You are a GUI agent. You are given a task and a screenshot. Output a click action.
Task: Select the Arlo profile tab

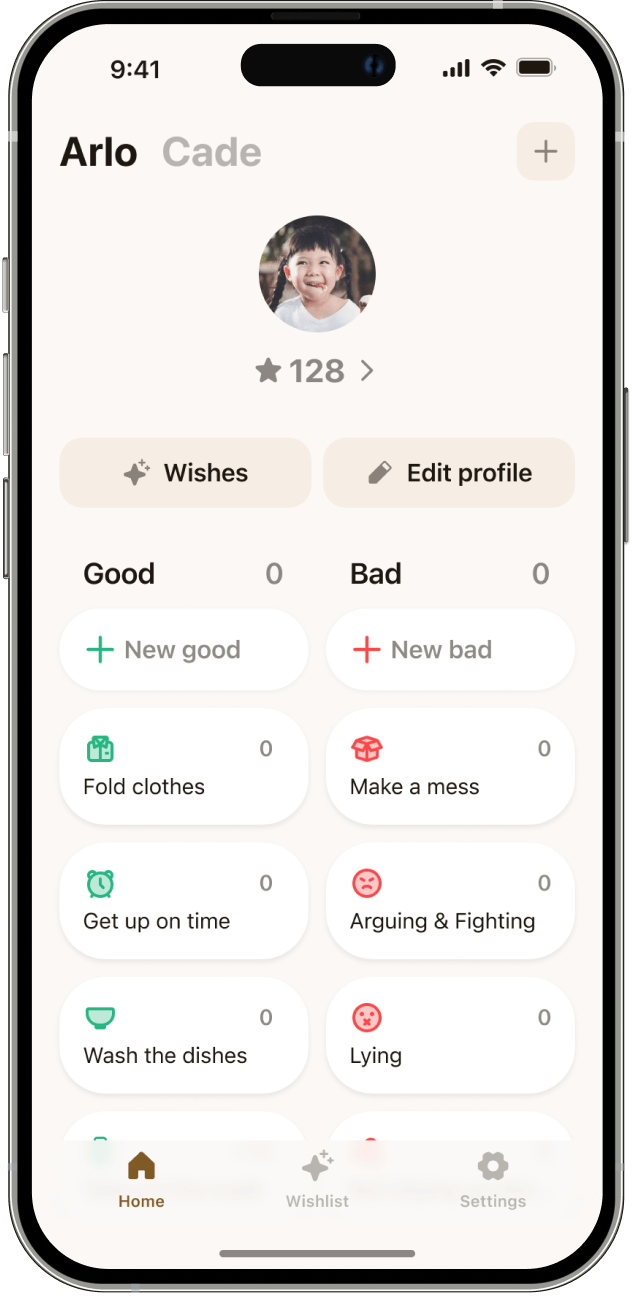click(x=99, y=152)
